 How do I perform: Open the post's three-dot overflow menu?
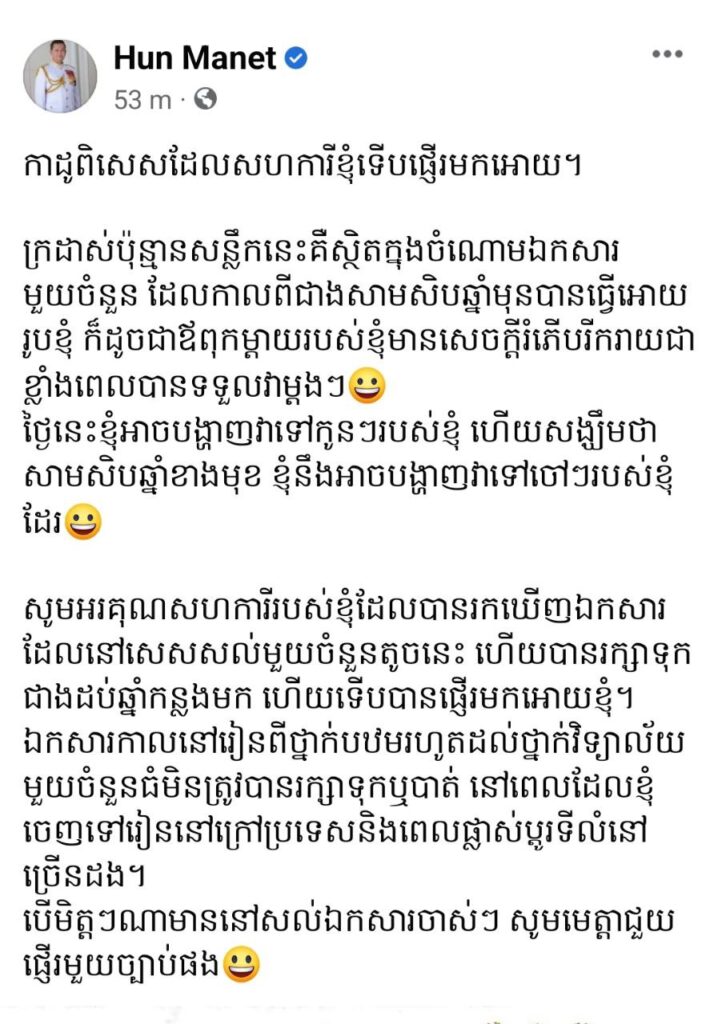(x=667, y=54)
